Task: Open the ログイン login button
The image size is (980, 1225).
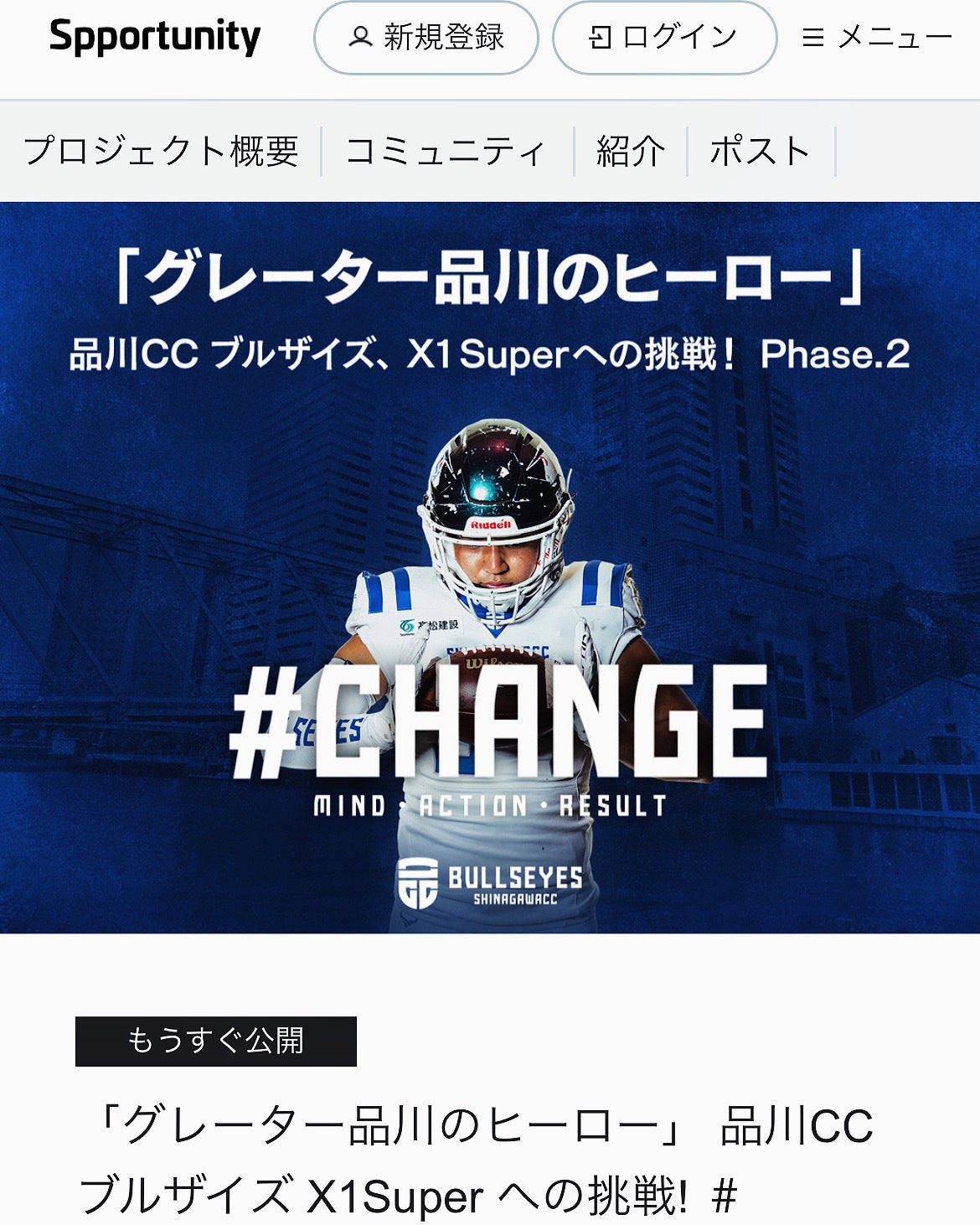Action: (x=664, y=38)
